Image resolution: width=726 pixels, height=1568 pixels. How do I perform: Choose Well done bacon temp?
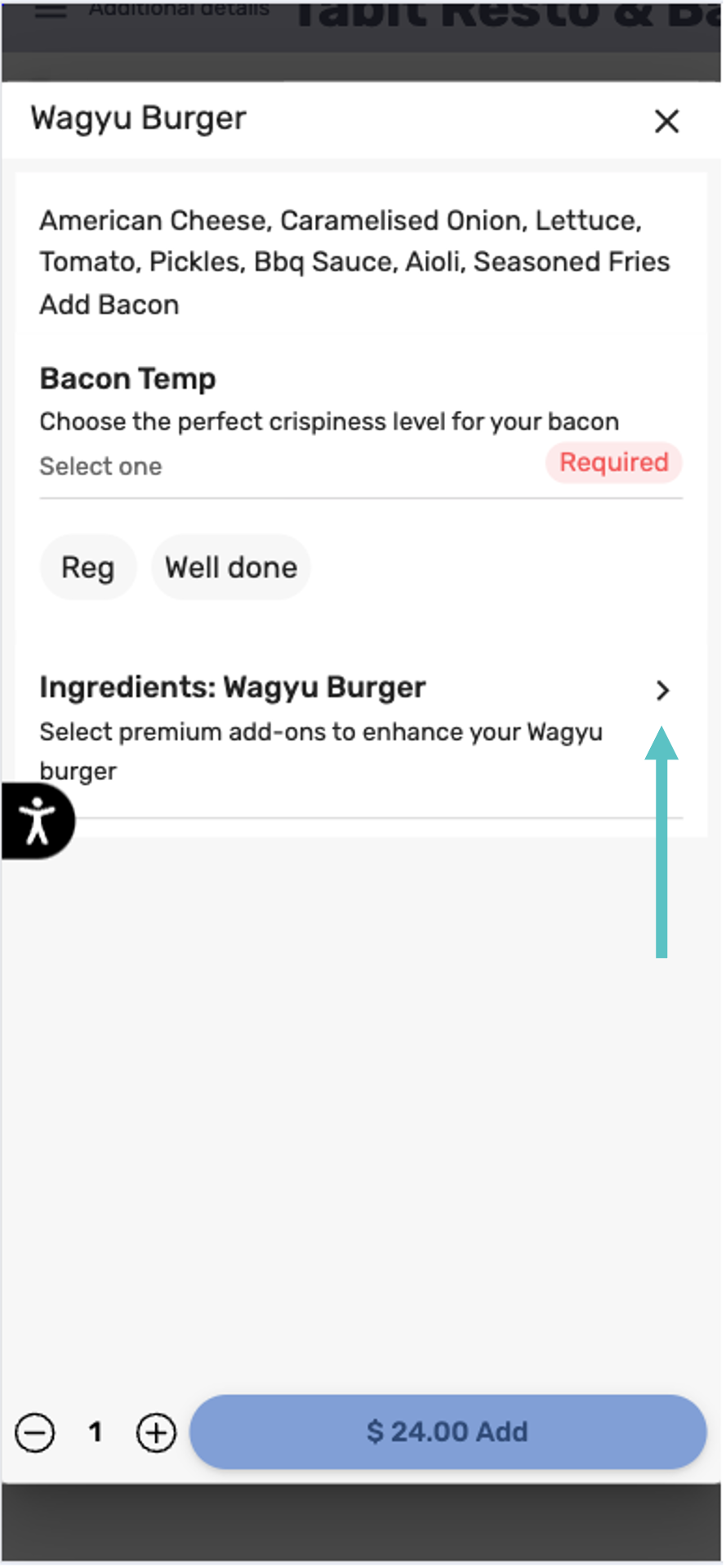[x=230, y=568]
